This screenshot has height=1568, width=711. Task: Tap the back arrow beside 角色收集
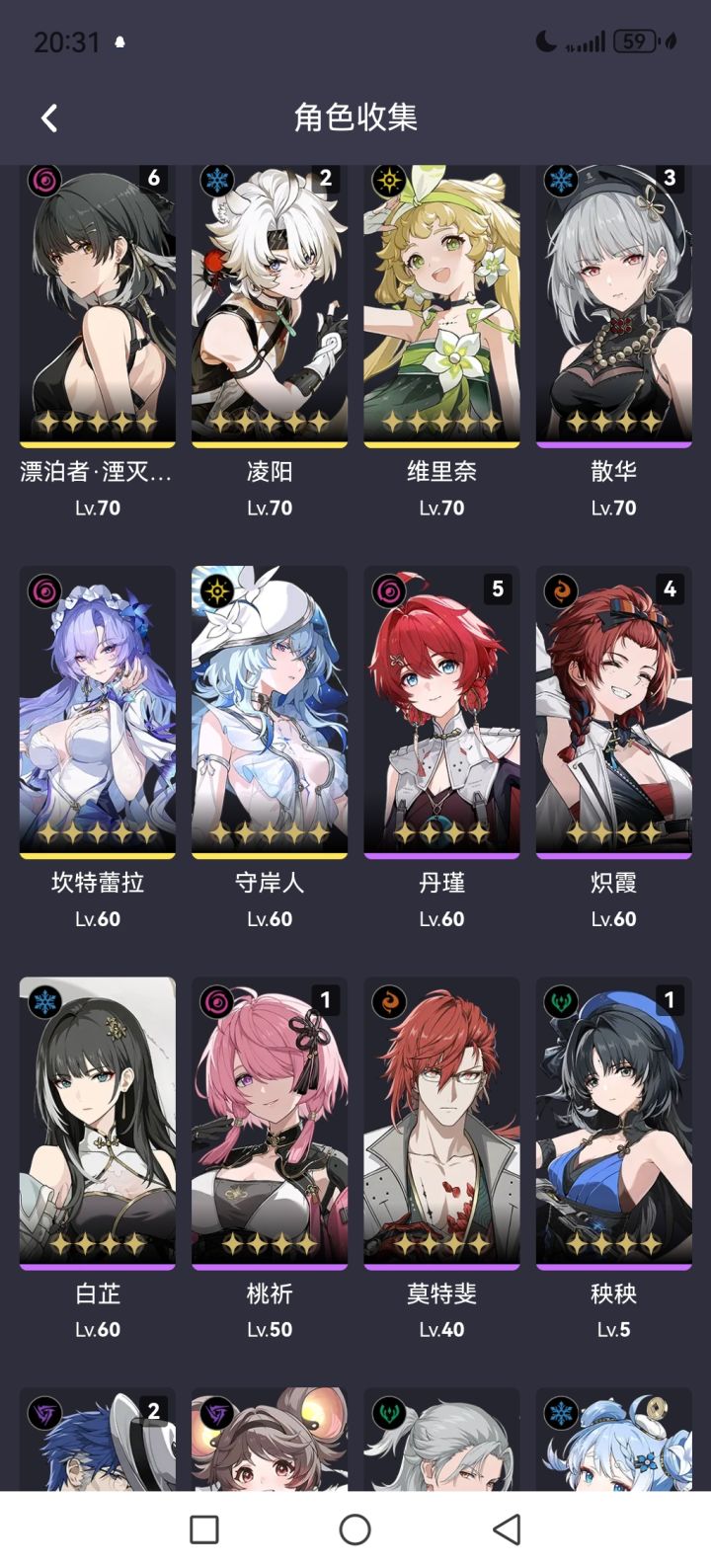click(46, 118)
